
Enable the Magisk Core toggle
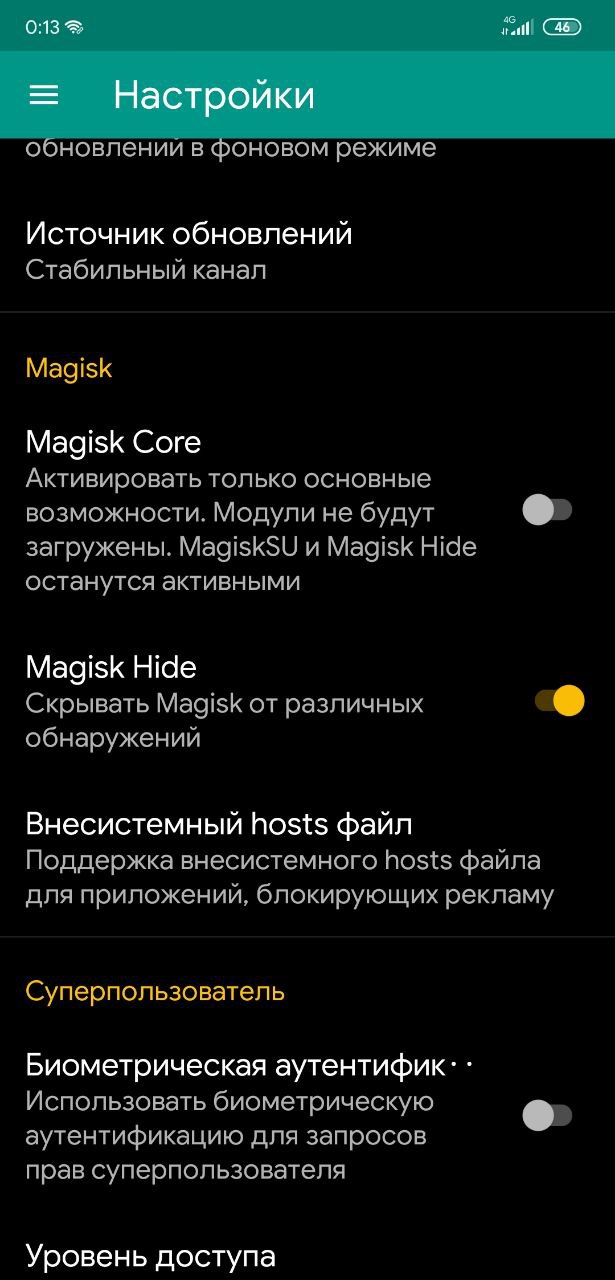pyautogui.click(x=547, y=510)
